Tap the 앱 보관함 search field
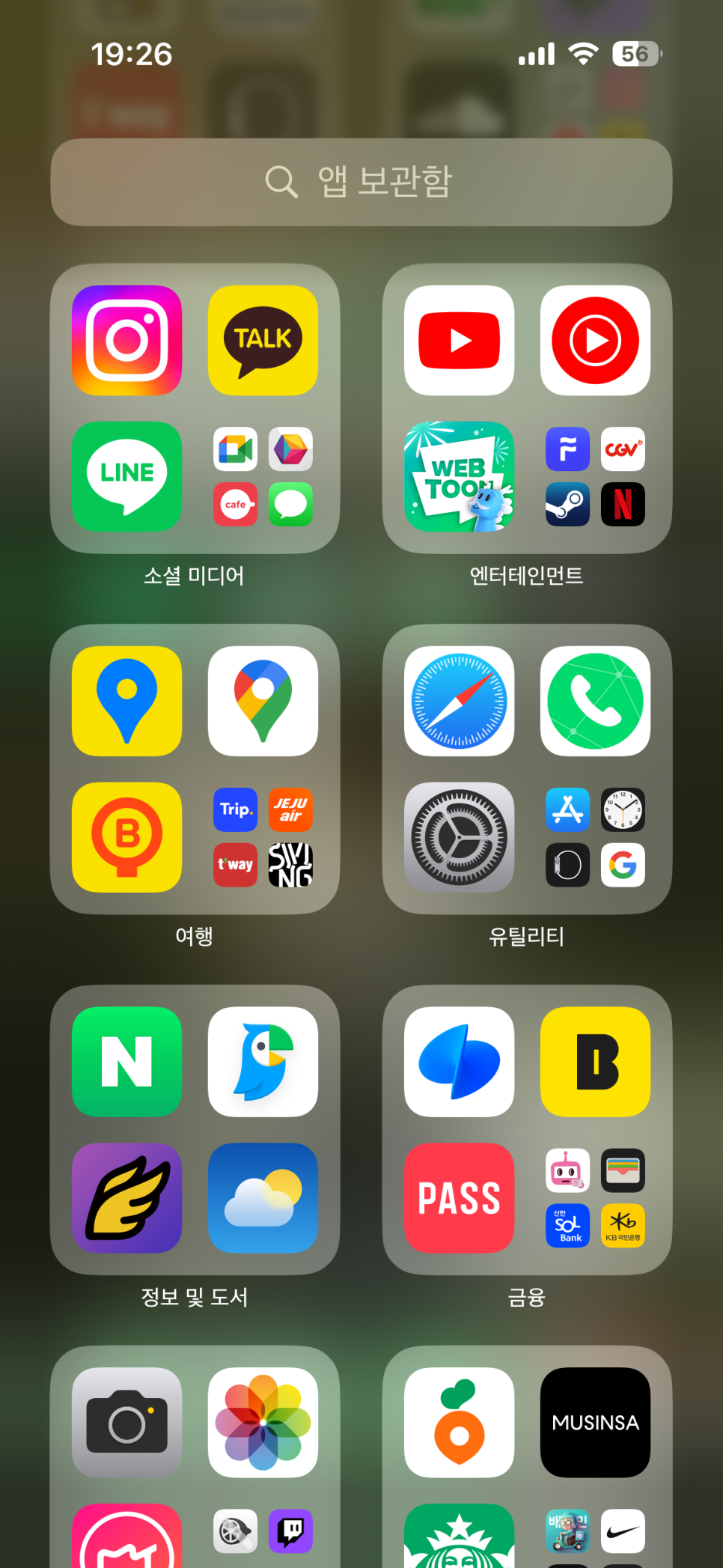 pyautogui.click(x=361, y=182)
